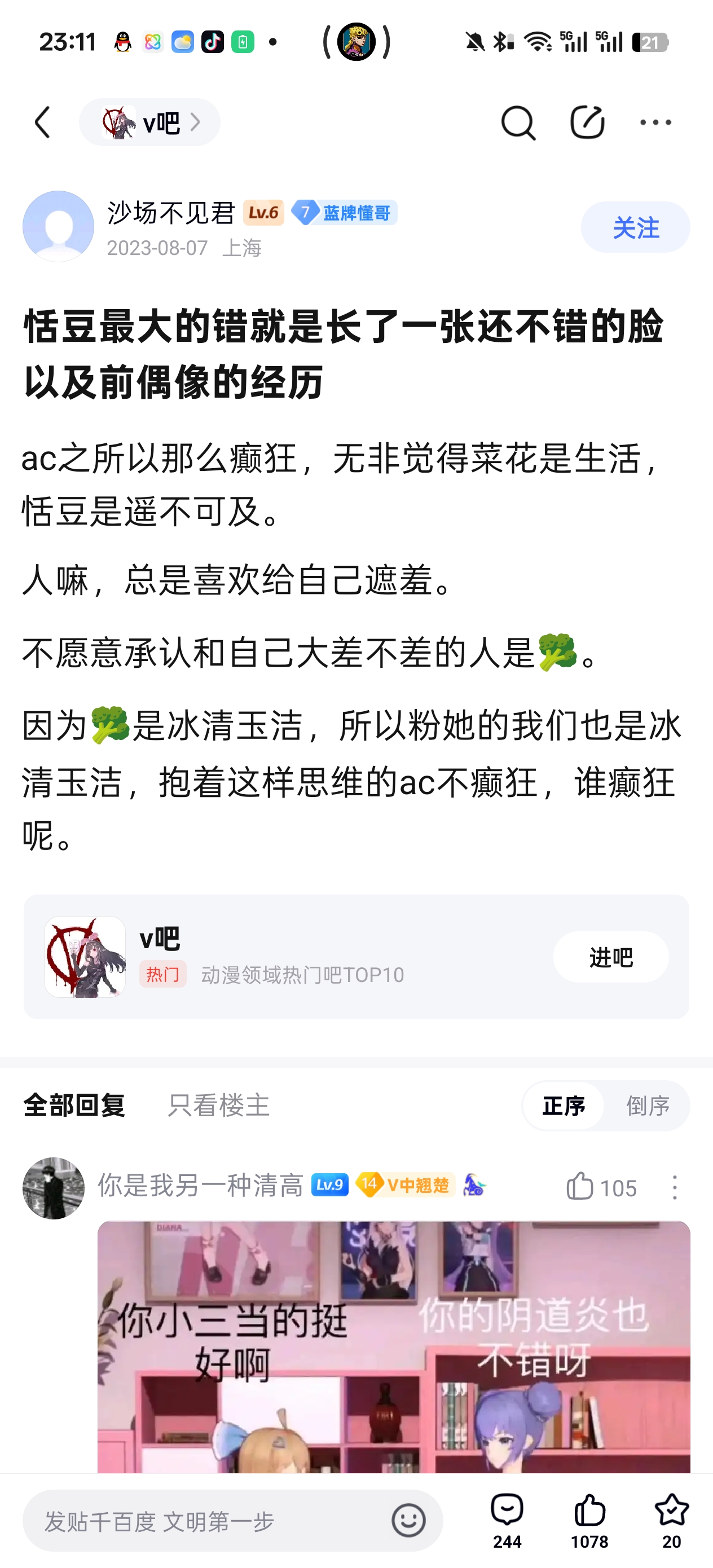Open more options on 你是我另一种清高's reply

(674, 1187)
